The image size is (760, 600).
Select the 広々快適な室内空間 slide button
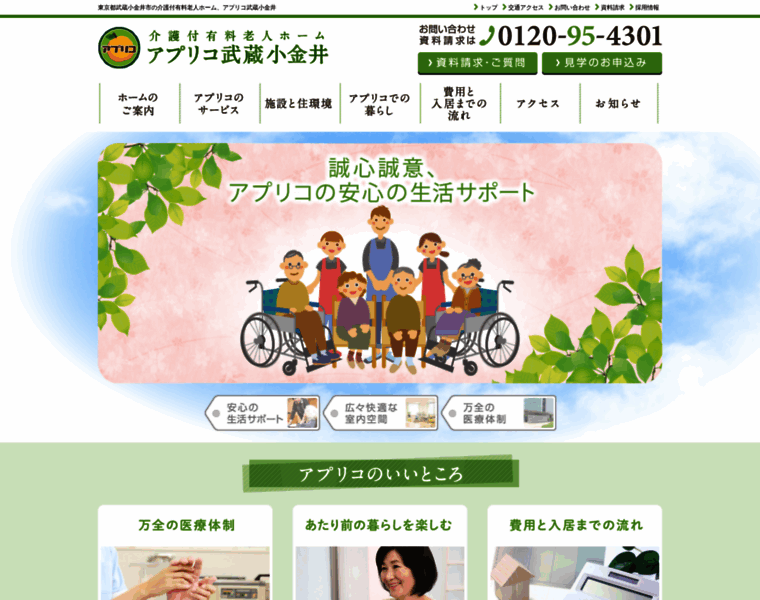tap(379, 413)
